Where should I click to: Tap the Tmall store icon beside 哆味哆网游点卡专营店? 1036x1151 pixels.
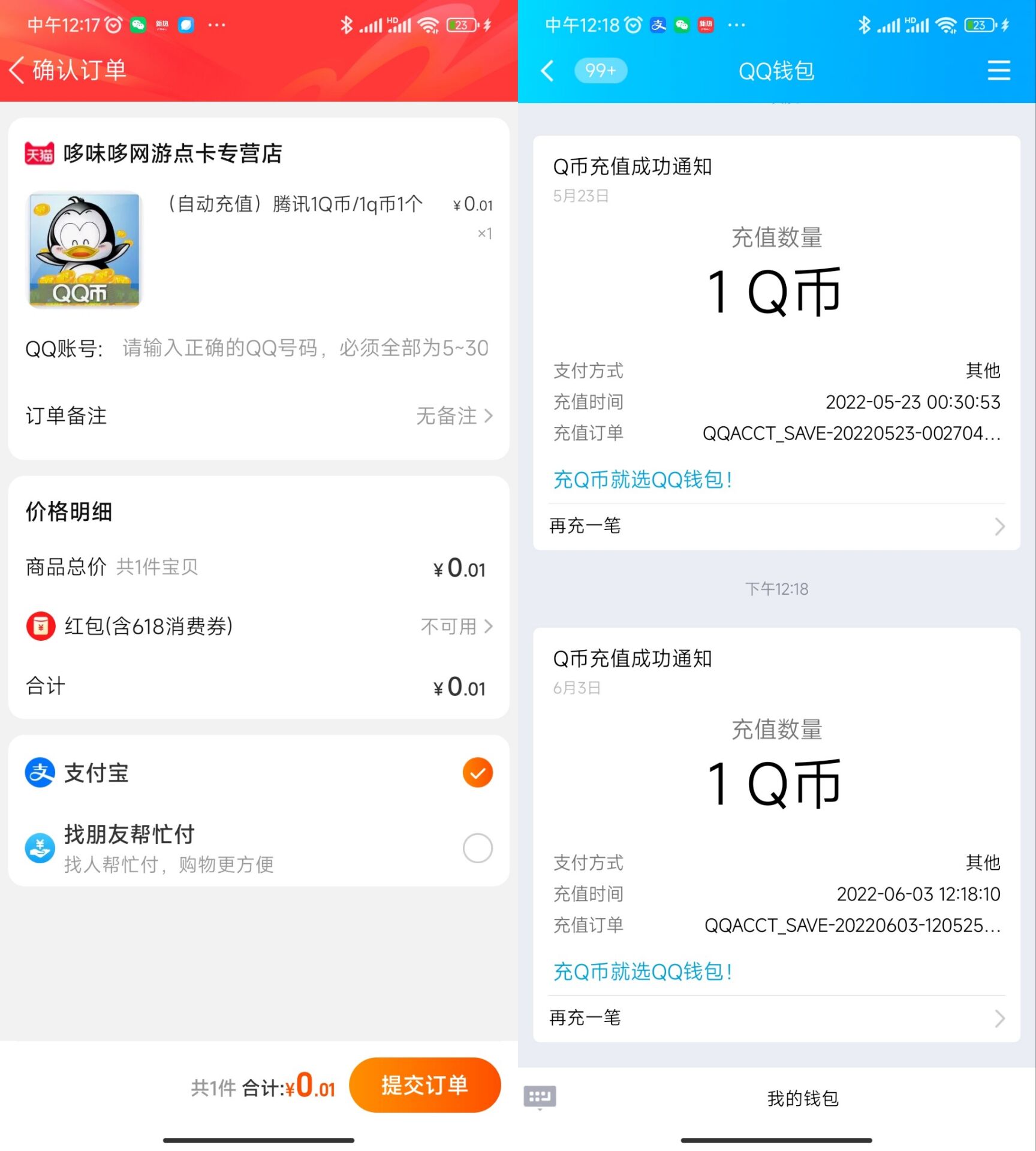38,153
